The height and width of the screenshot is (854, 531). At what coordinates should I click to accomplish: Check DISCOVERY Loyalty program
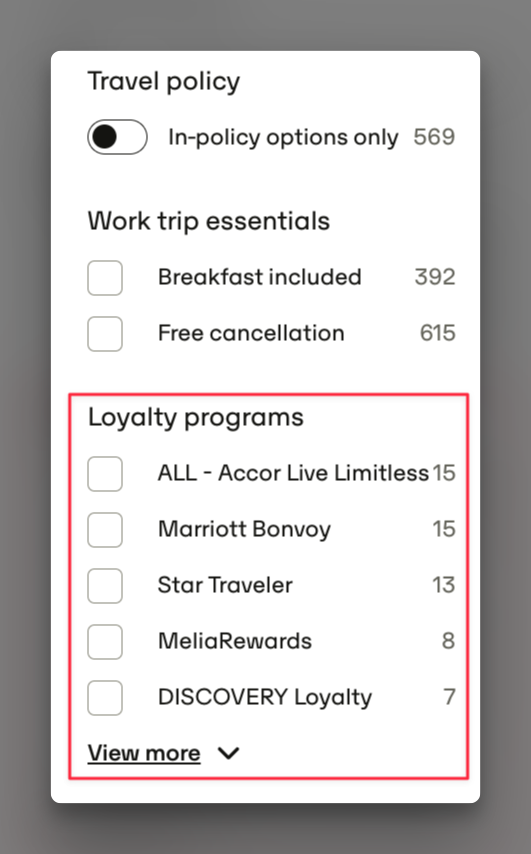pyautogui.click(x=105, y=697)
